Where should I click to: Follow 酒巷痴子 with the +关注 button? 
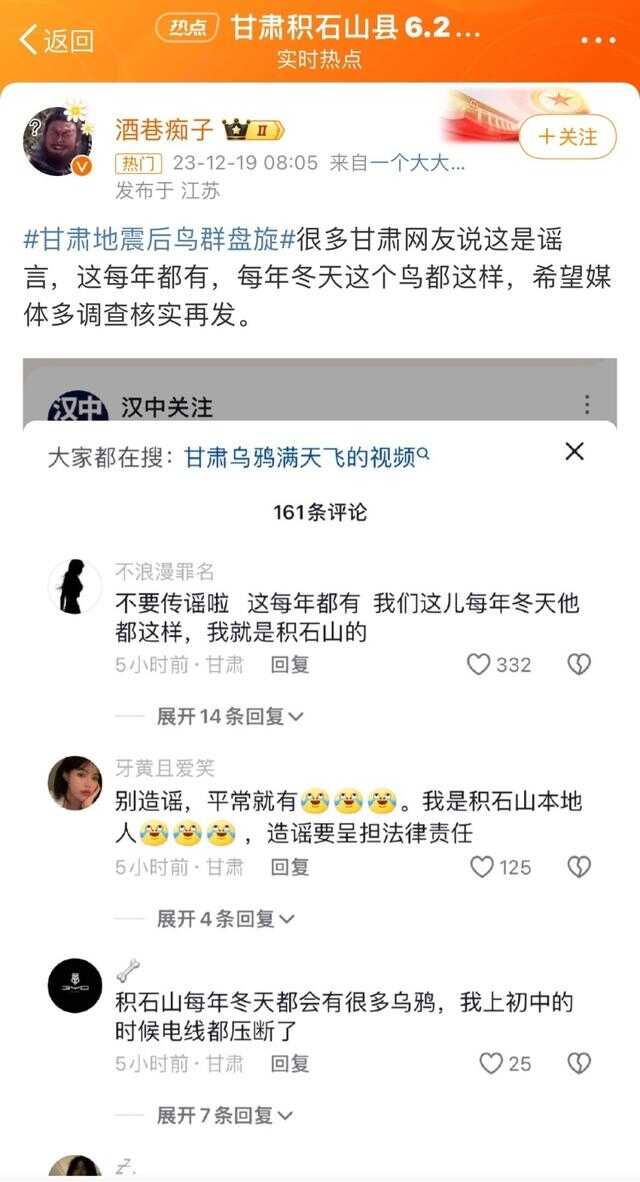[x=567, y=137]
